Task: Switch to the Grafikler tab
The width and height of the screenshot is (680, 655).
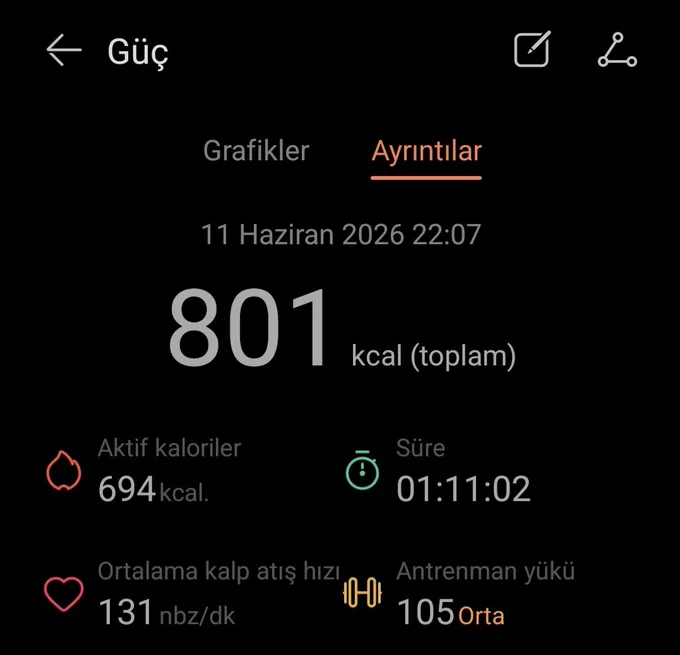Action: point(256,151)
